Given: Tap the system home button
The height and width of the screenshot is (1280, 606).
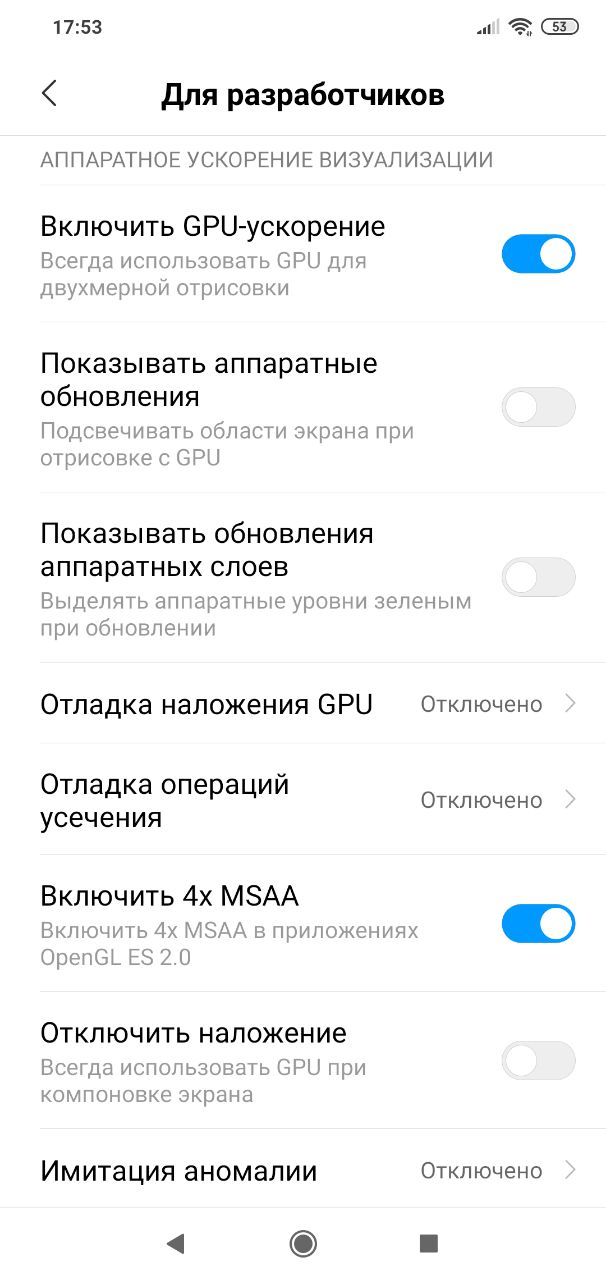Looking at the screenshot, I should pyautogui.click(x=303, y=1243).
